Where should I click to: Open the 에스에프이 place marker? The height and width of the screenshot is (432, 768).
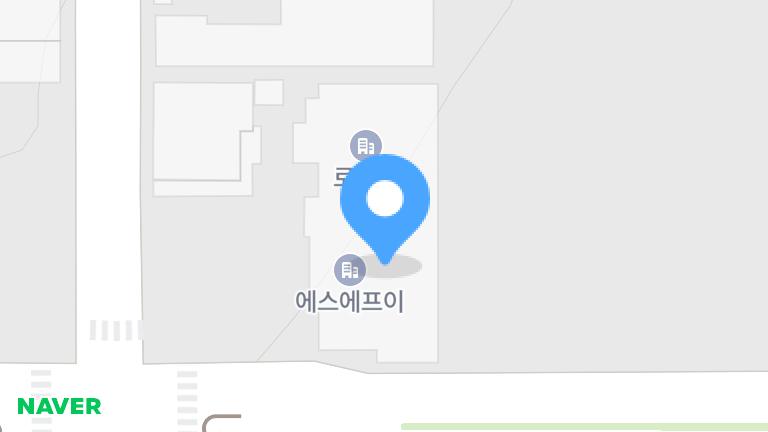click(x=349, y=270)
